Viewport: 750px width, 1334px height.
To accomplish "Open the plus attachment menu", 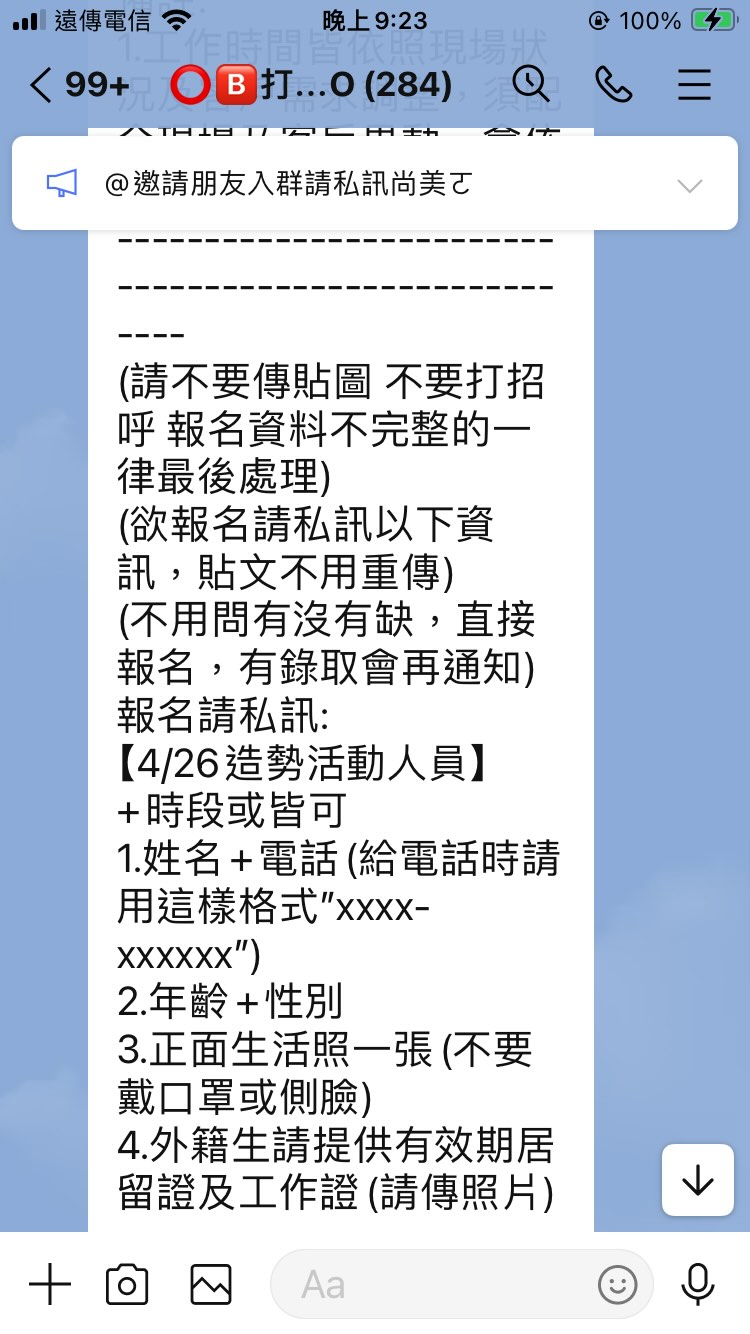I will click(49, 1284).
